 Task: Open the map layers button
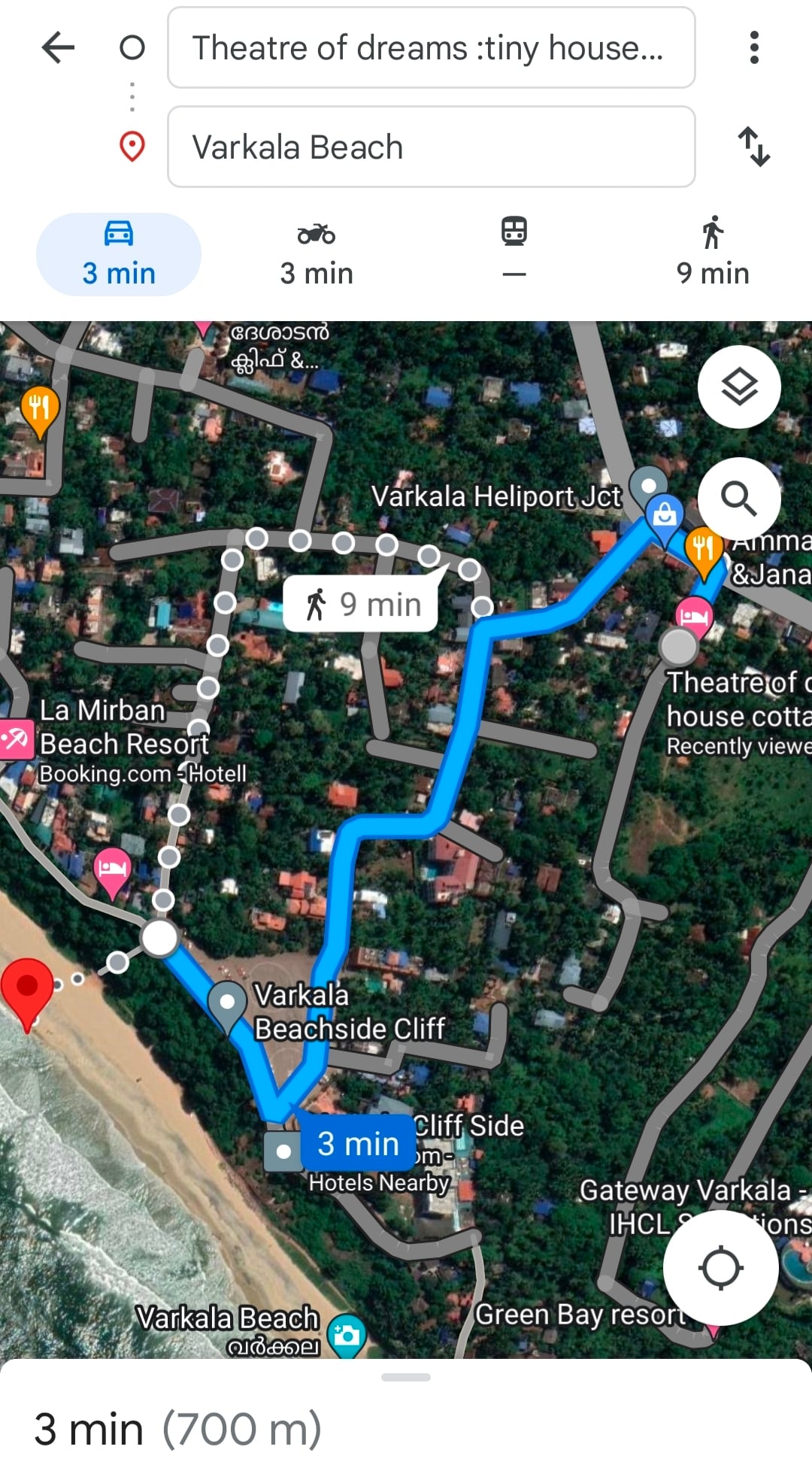739,387
